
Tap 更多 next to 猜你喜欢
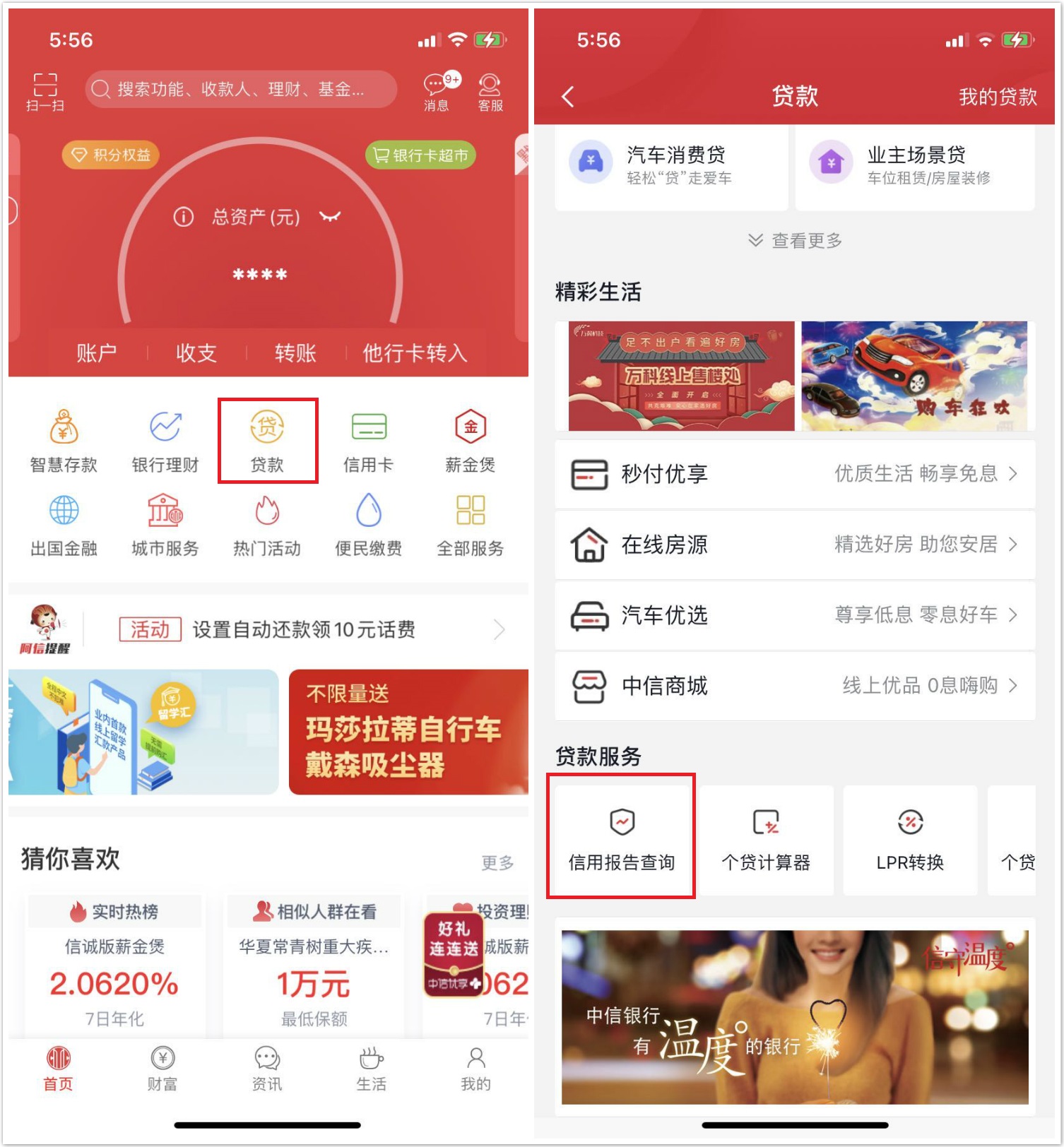point(497,862)
